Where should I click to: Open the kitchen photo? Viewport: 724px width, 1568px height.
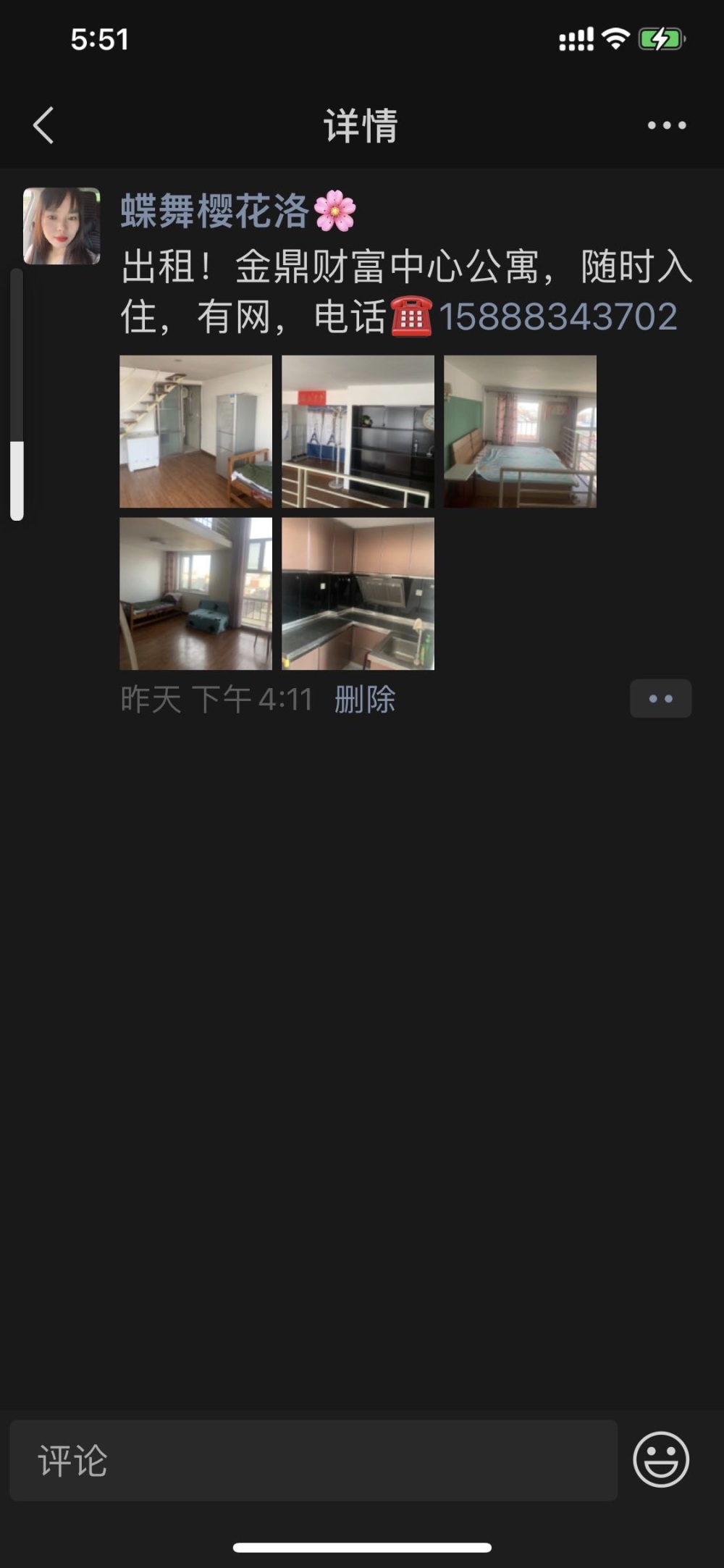click(x=358, y=593)
